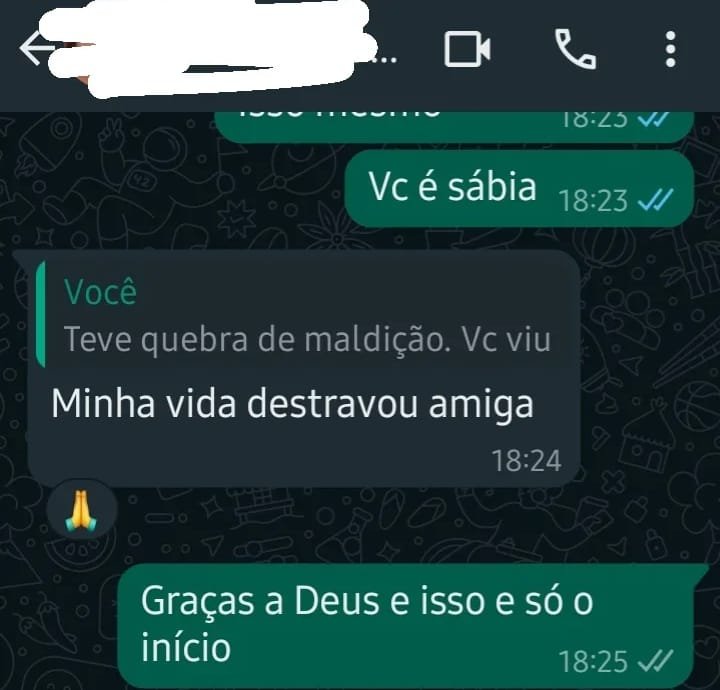Jump to quoted message 'Teve quebra de maldição'
Screen dimensions: 720x690
(305, 316)
